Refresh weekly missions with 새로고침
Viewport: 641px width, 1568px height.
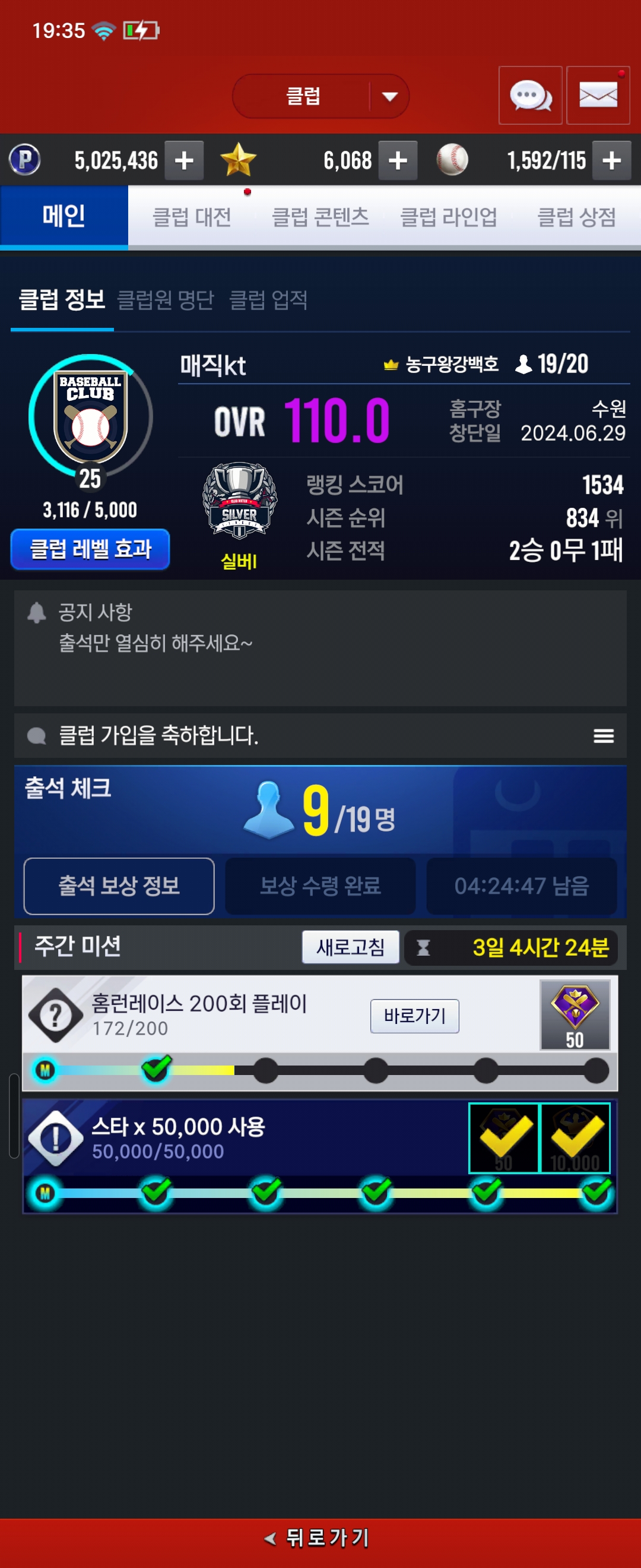[x=350, y=947]
